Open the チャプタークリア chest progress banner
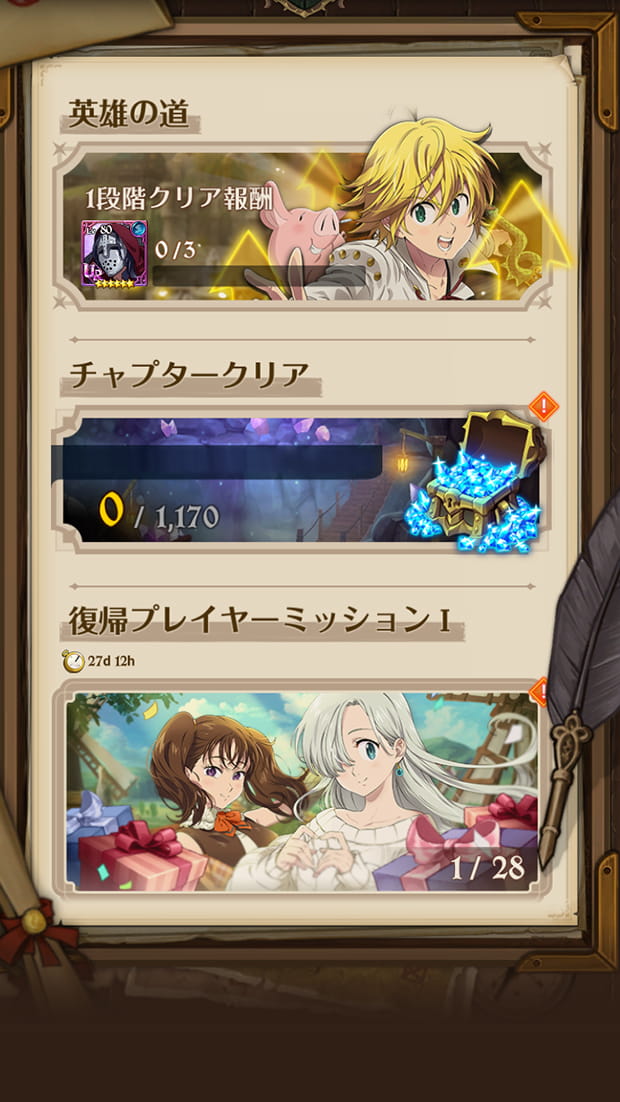 click(302, 479)
